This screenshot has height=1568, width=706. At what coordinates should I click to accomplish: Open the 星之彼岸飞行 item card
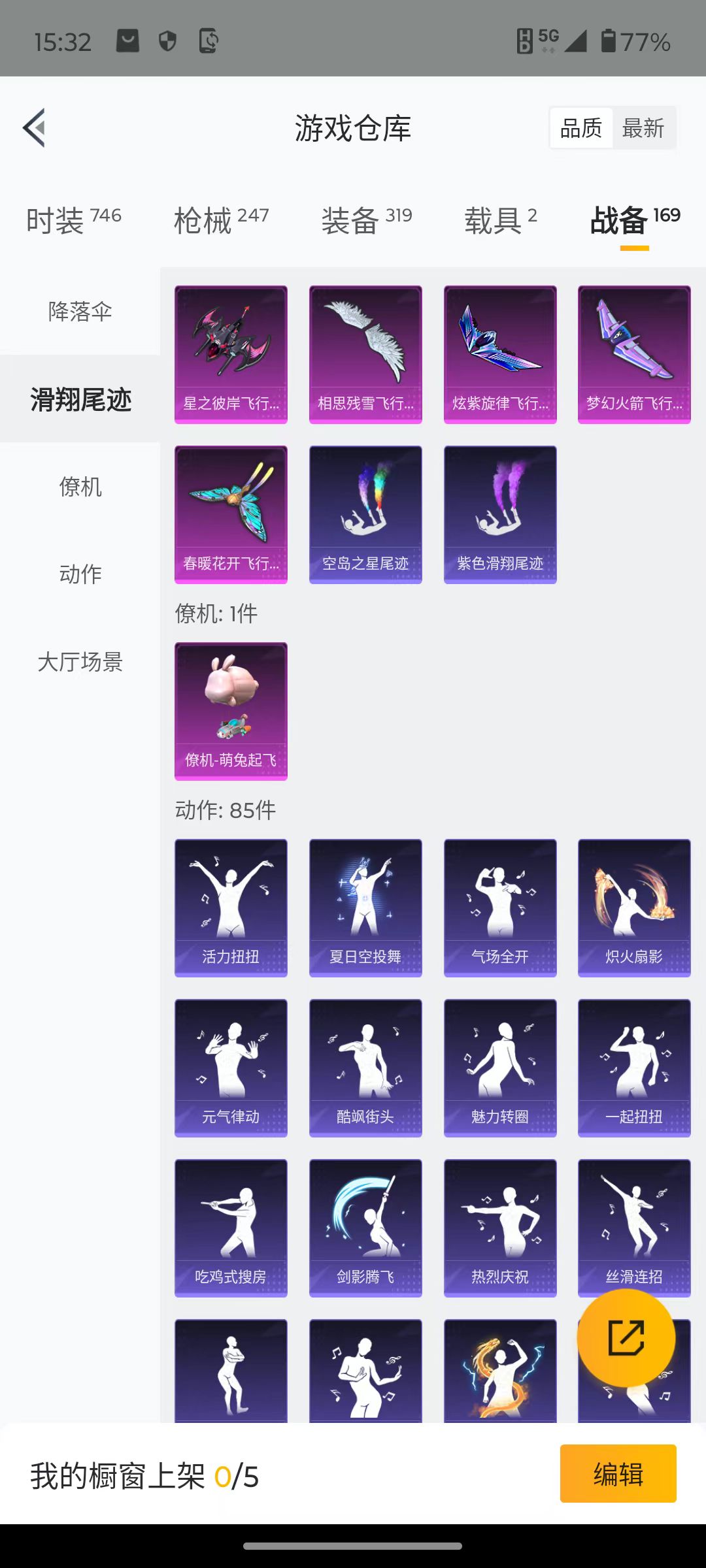point(231,354)
